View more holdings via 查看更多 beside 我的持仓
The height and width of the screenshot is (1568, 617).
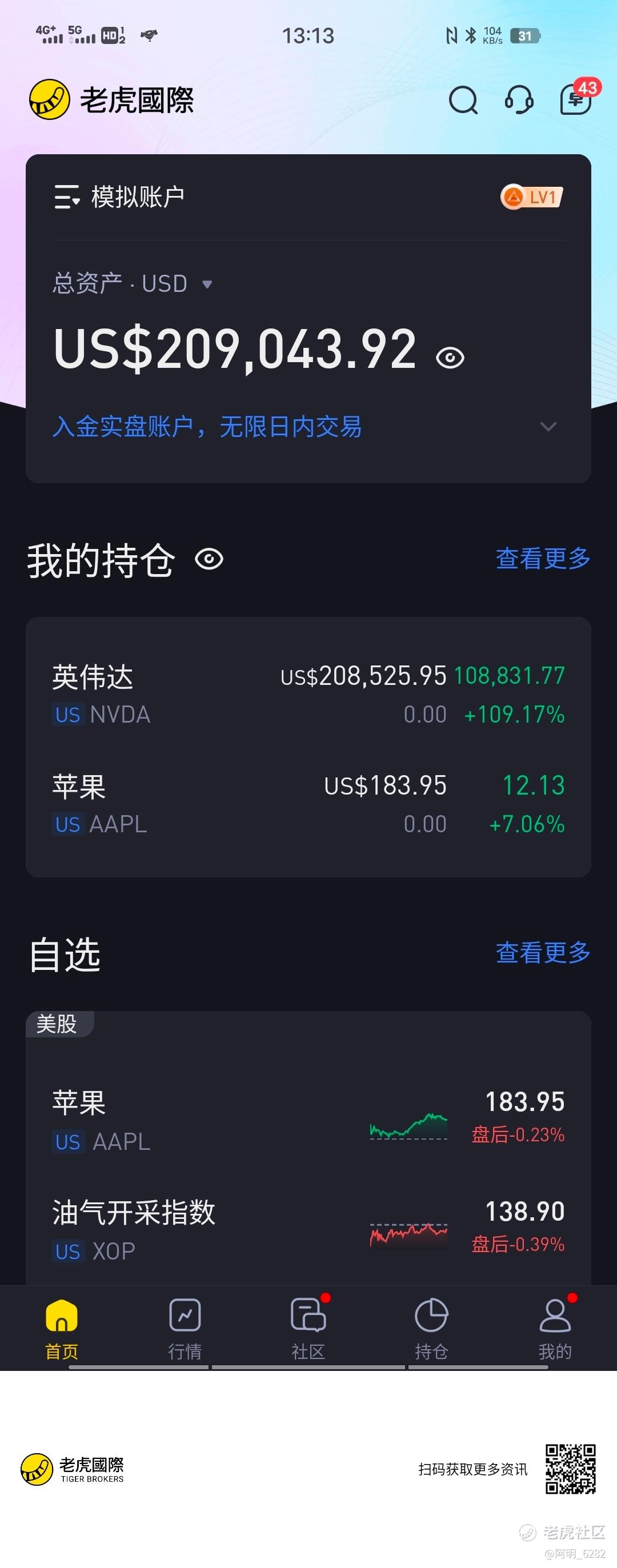[542, 559]
